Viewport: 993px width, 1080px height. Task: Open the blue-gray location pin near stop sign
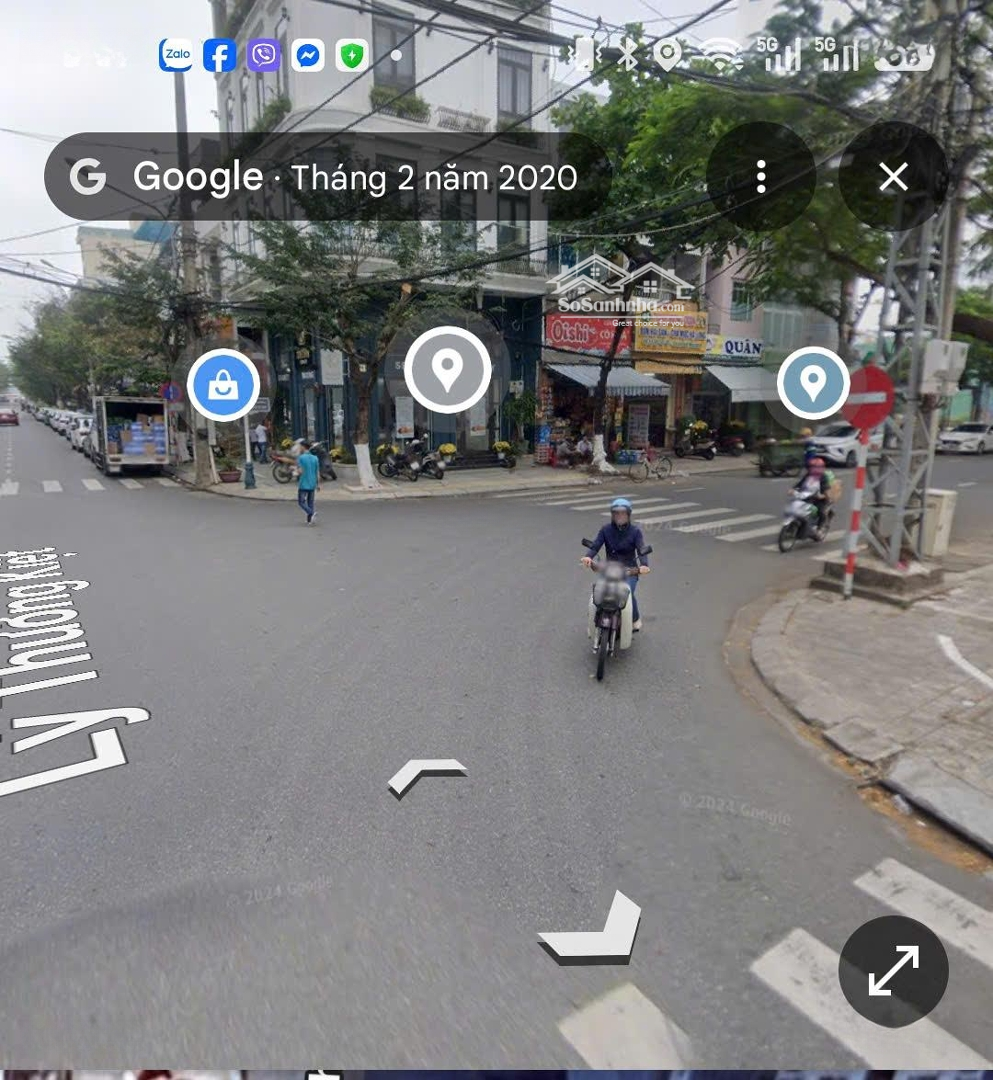point(812,383)
